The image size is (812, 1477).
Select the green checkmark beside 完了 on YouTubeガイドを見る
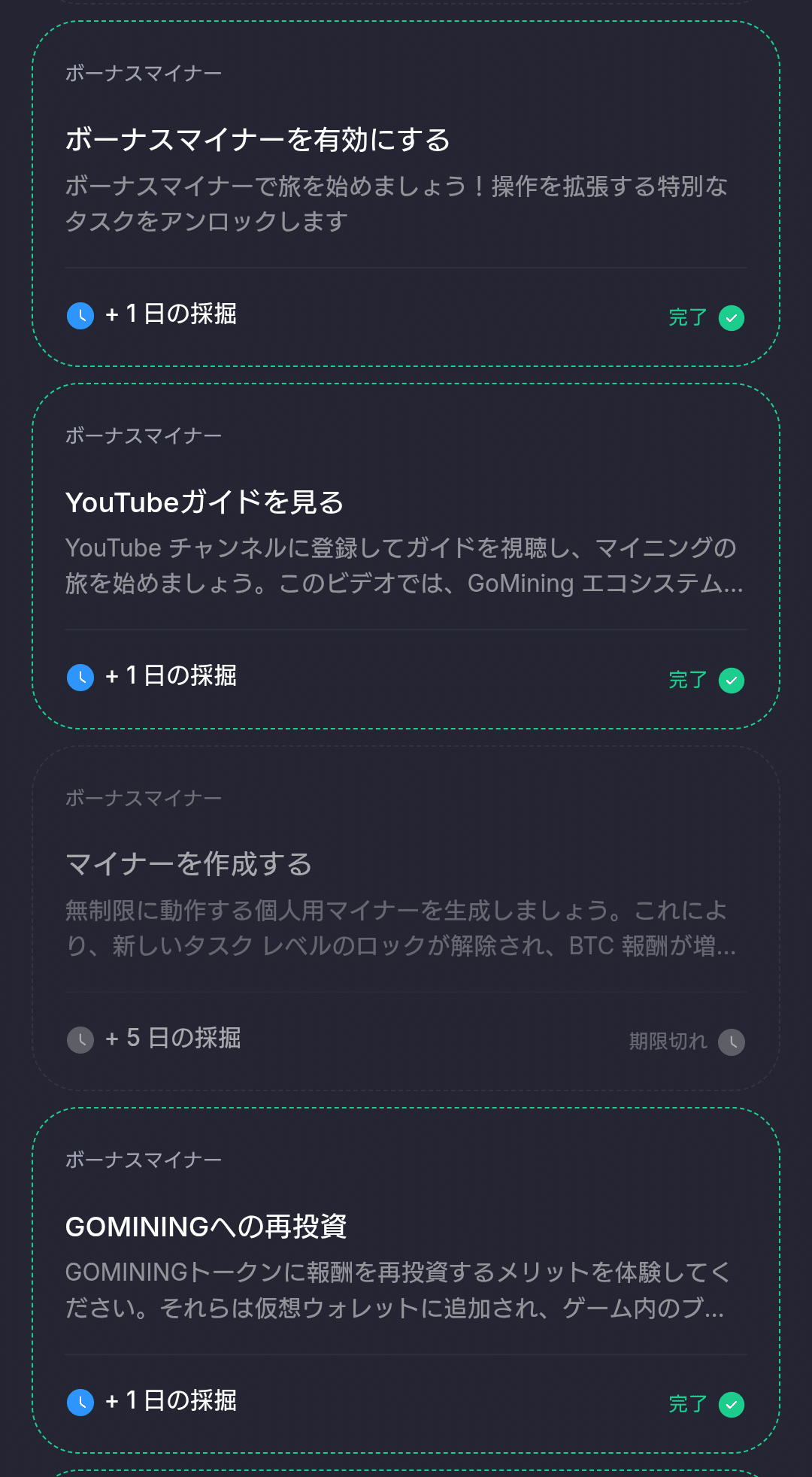coord(732,679)
